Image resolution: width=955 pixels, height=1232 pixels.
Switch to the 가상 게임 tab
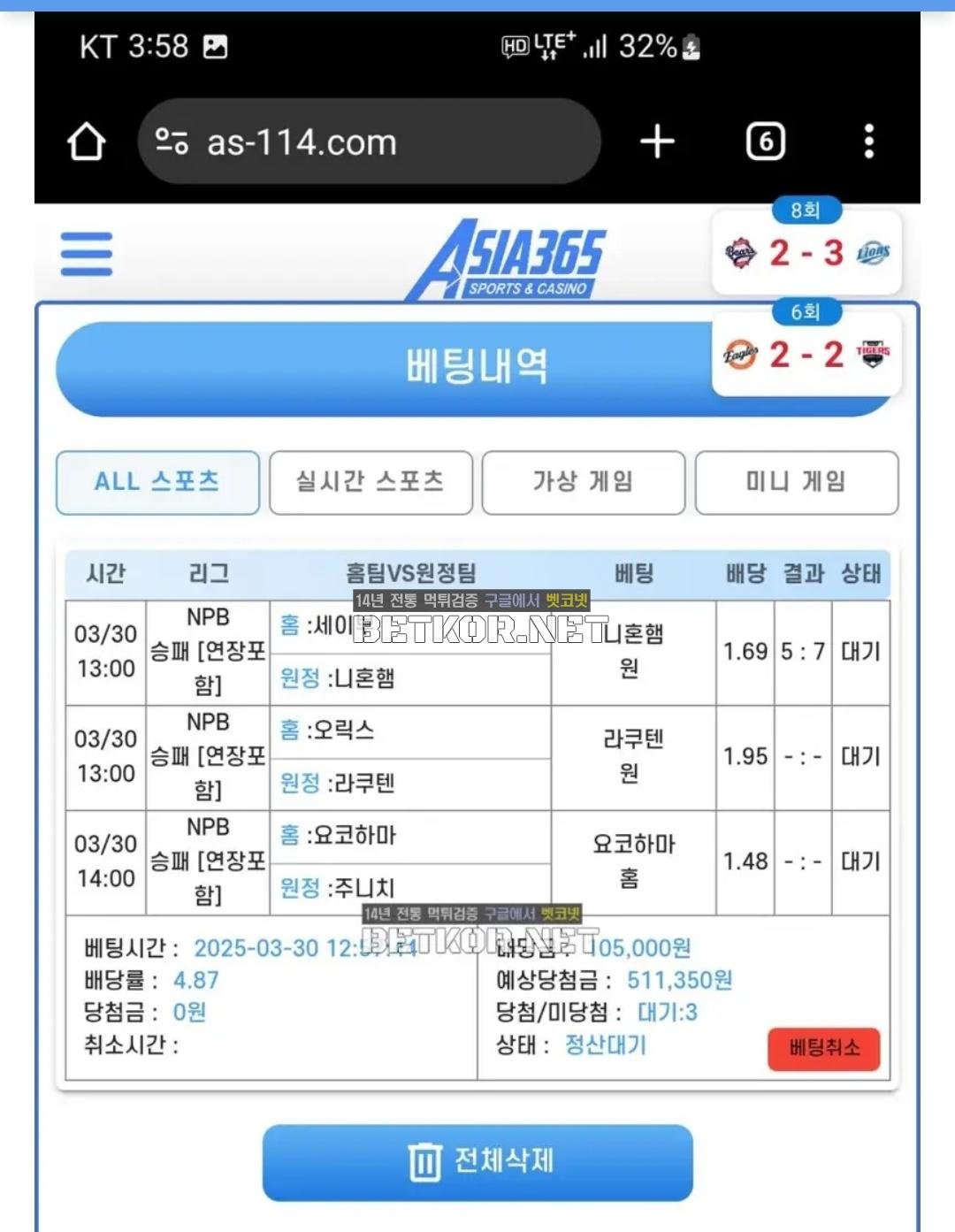pyautogui.click(x=584, y=482)
